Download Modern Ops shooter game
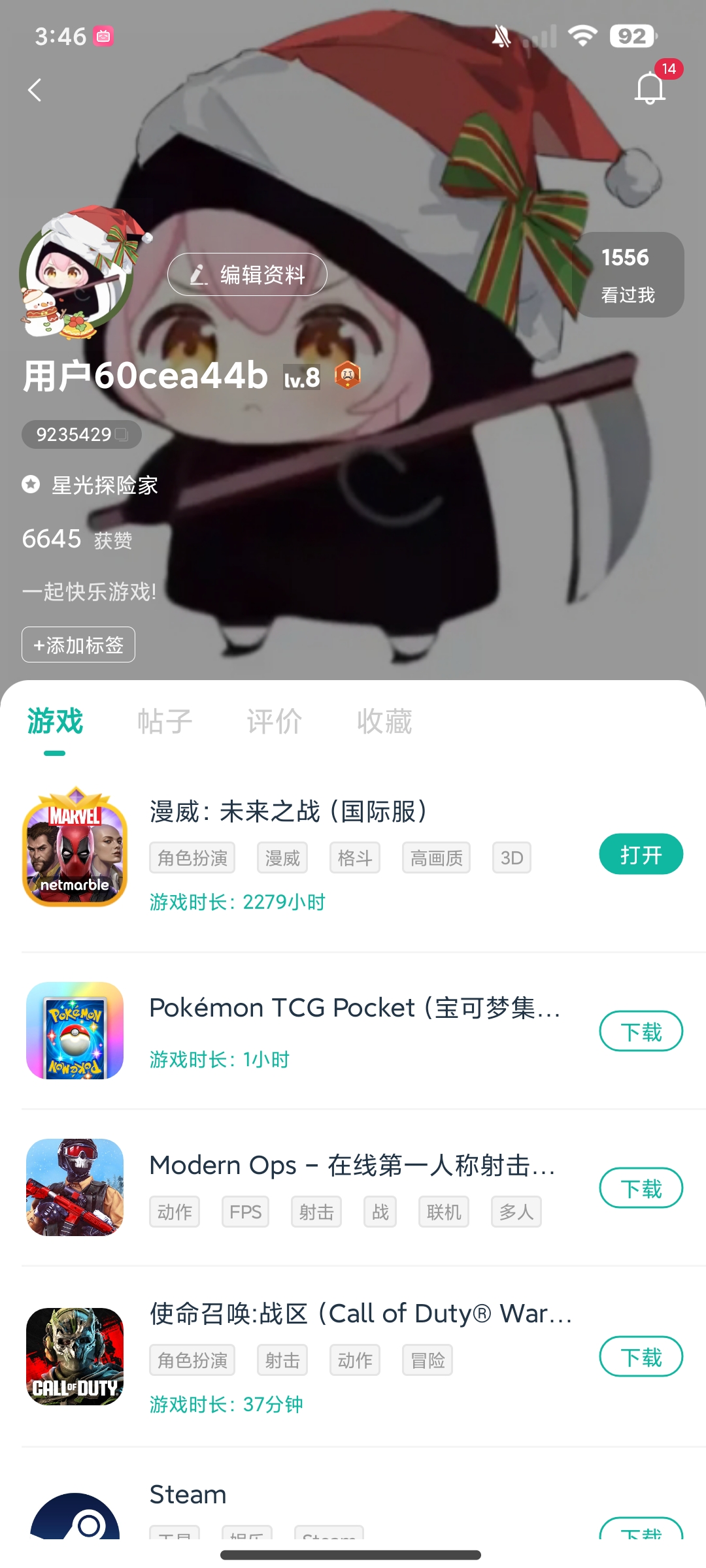 tap(641, 1188)
